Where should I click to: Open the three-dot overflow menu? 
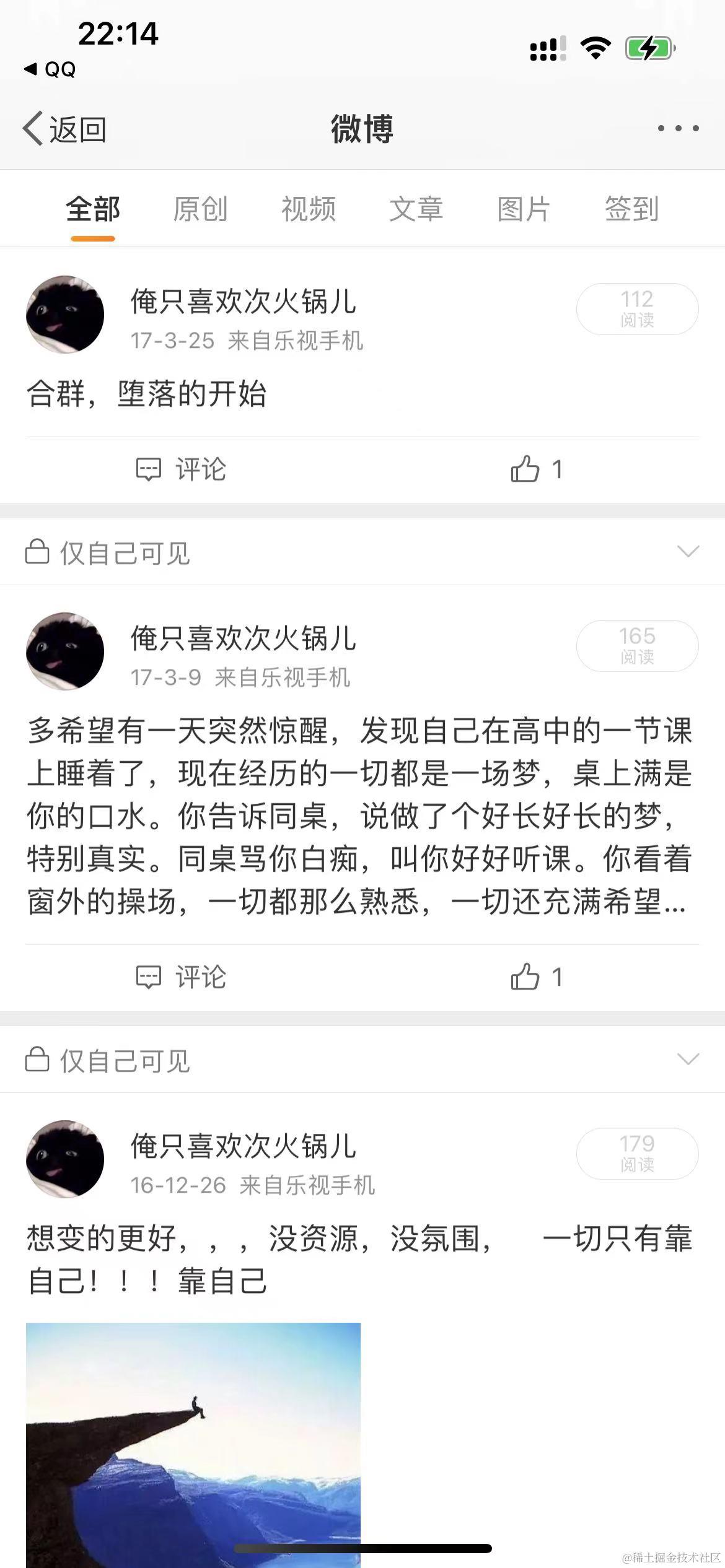tap(678, 129)
